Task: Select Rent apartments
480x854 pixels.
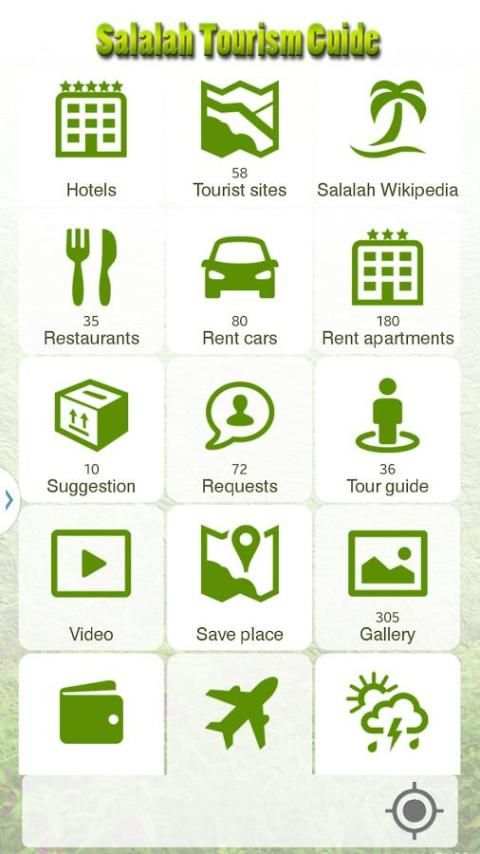Action: click(387, 283)
